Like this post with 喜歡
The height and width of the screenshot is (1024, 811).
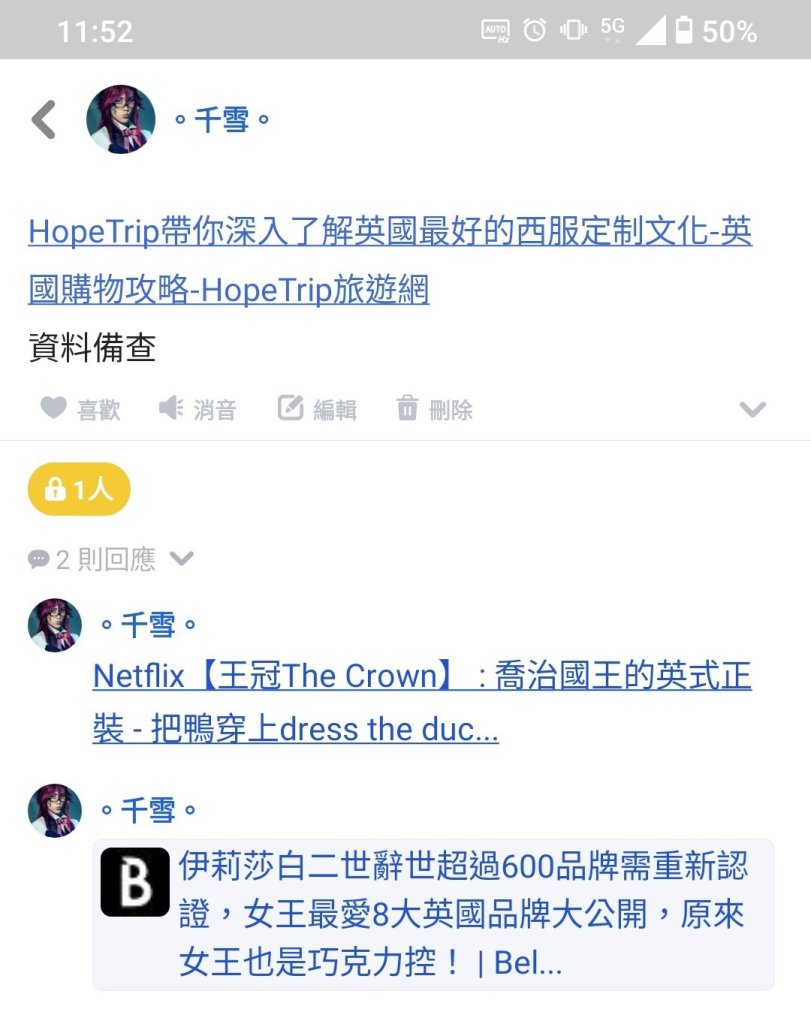point(80,409)
